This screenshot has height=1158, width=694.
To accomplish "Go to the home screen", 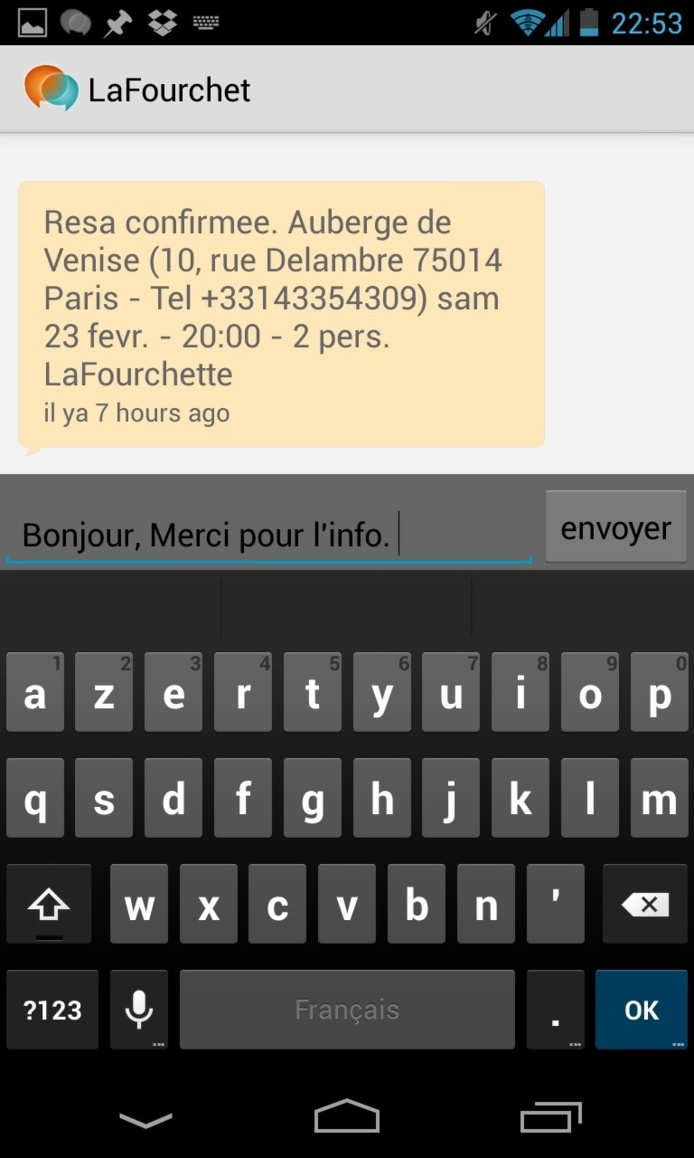I will click(347, 1117).
